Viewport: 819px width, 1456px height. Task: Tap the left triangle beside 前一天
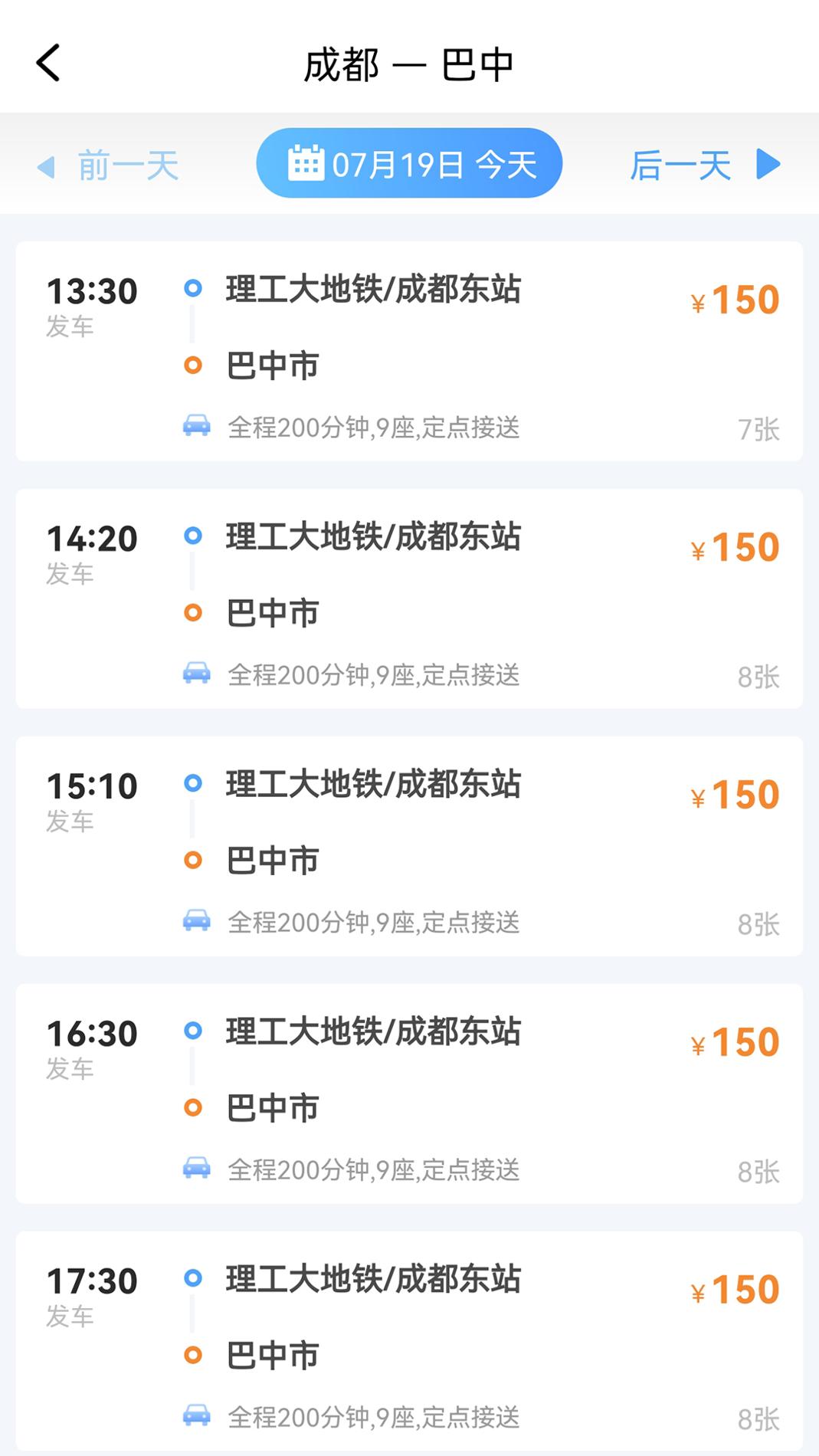(x=48, y=165)
